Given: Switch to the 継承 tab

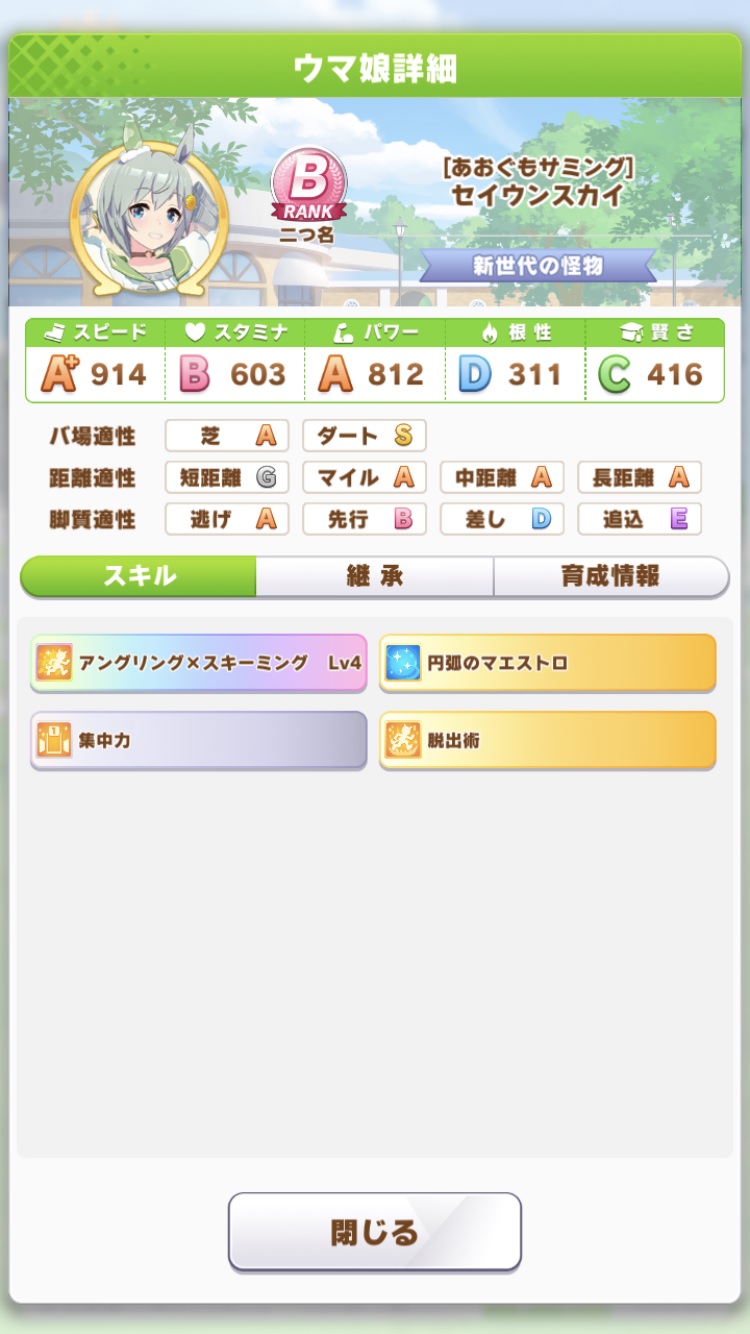Looking at the screenshot, I should click(374, 576).
